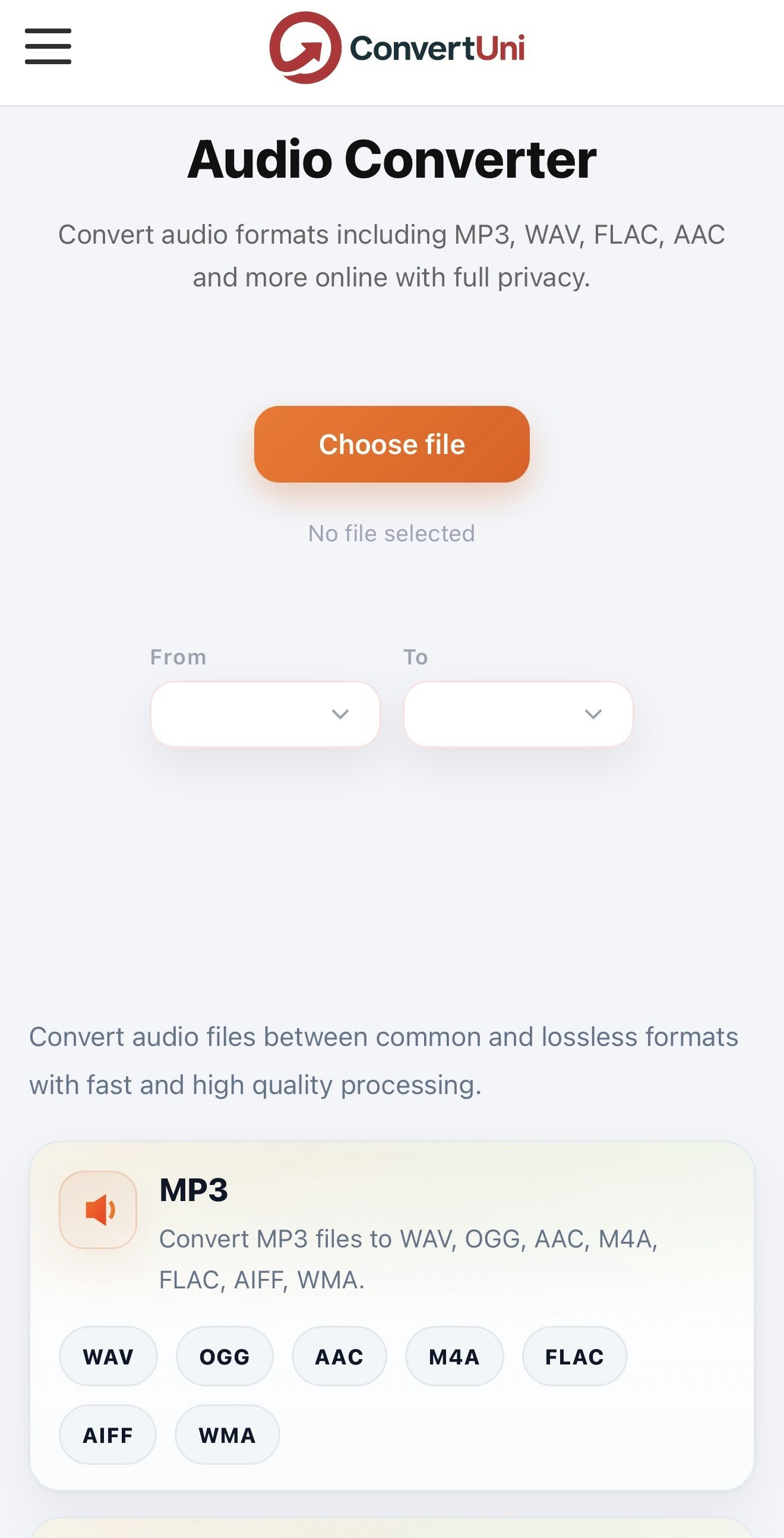Tap the Choose file button
The width and height of the screenshot is (784, 1538).
[x=391, y=444]
